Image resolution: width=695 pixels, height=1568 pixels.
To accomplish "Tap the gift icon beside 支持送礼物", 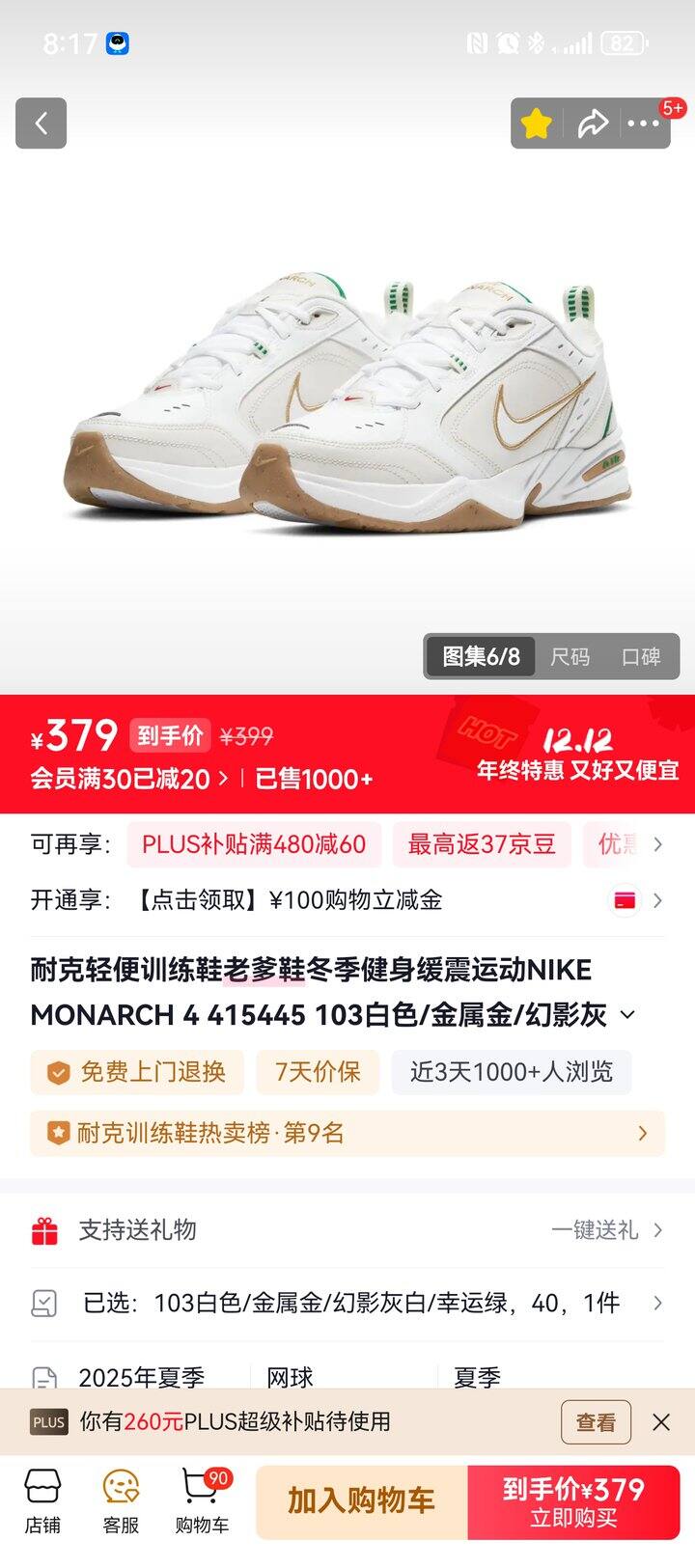I will (43, 1229).
